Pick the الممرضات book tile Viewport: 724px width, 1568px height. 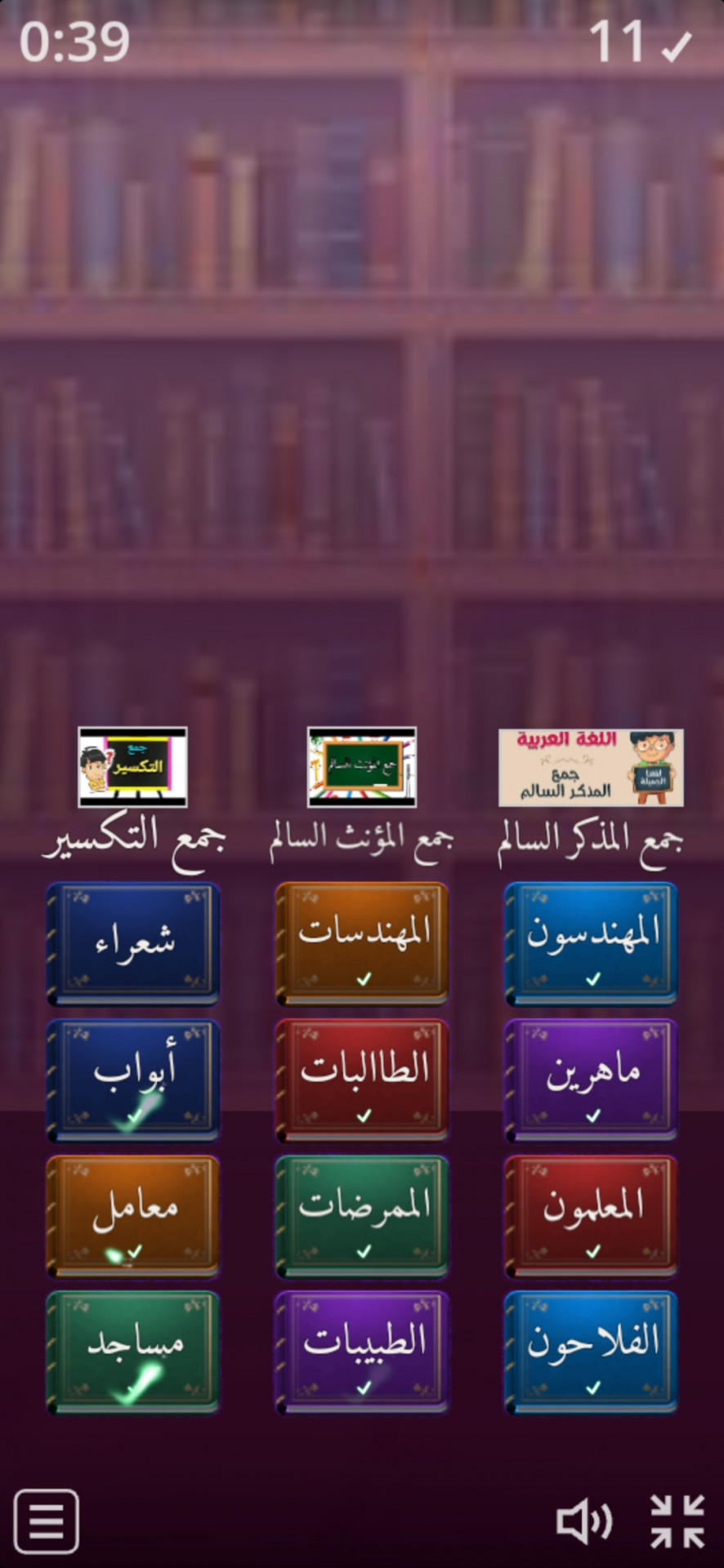click(363, 1215)
